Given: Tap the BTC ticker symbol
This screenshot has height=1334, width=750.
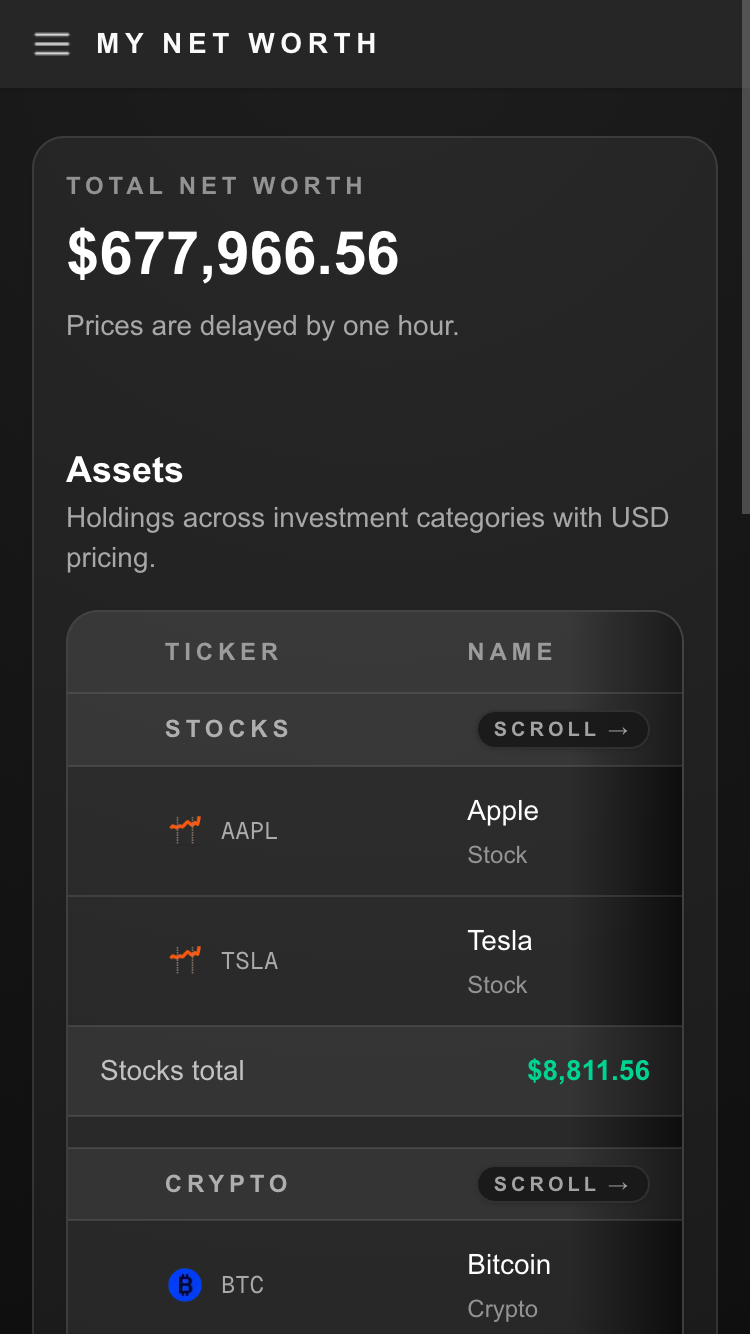Looking at the screenshot, I should coord(242,1284).
